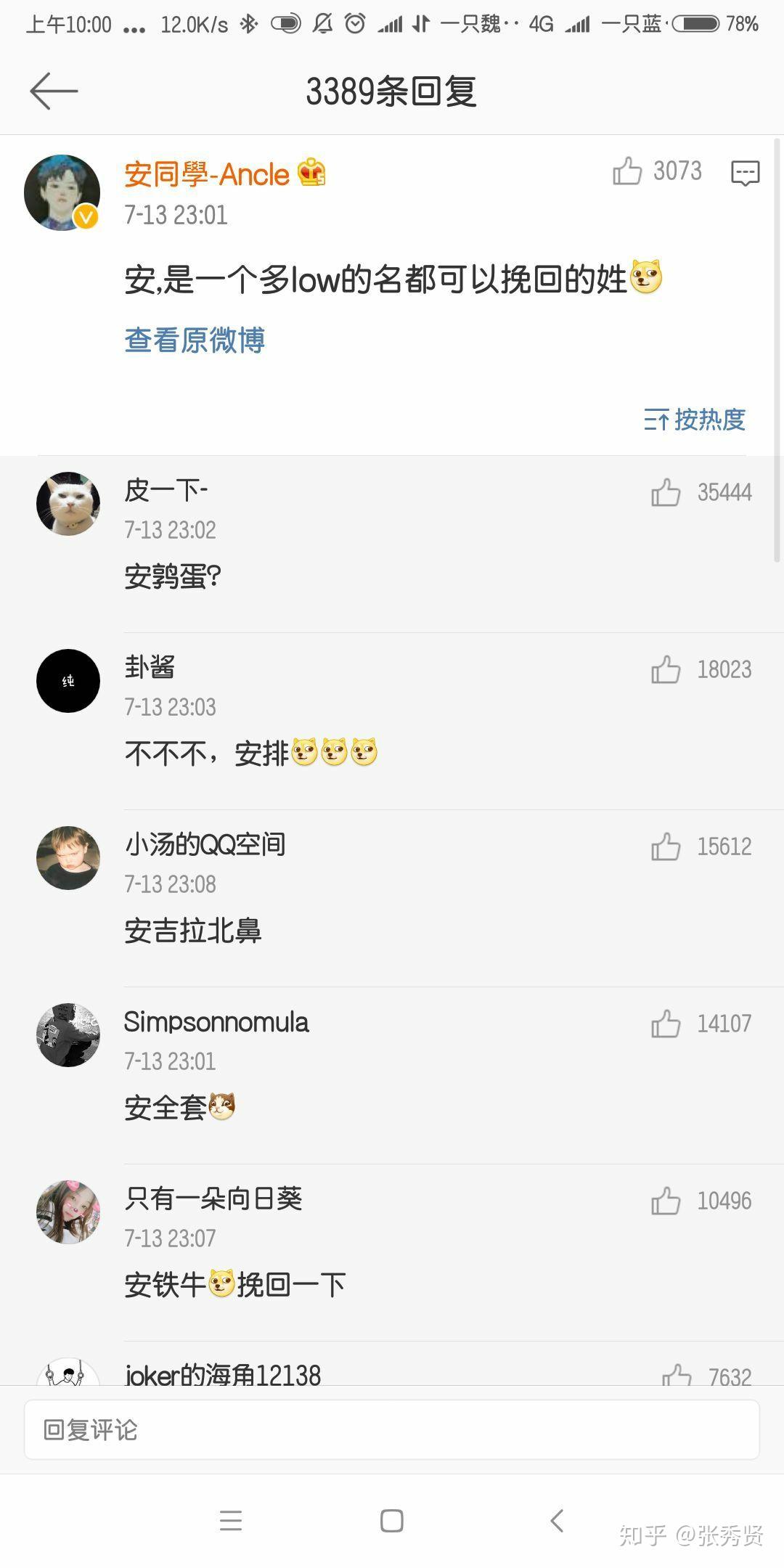The height and width of the screenshot is (1568, 784).
Task: Tap the reply bubble icon on 安同學-Ancle's comment
Action: (x=745, y=173)
